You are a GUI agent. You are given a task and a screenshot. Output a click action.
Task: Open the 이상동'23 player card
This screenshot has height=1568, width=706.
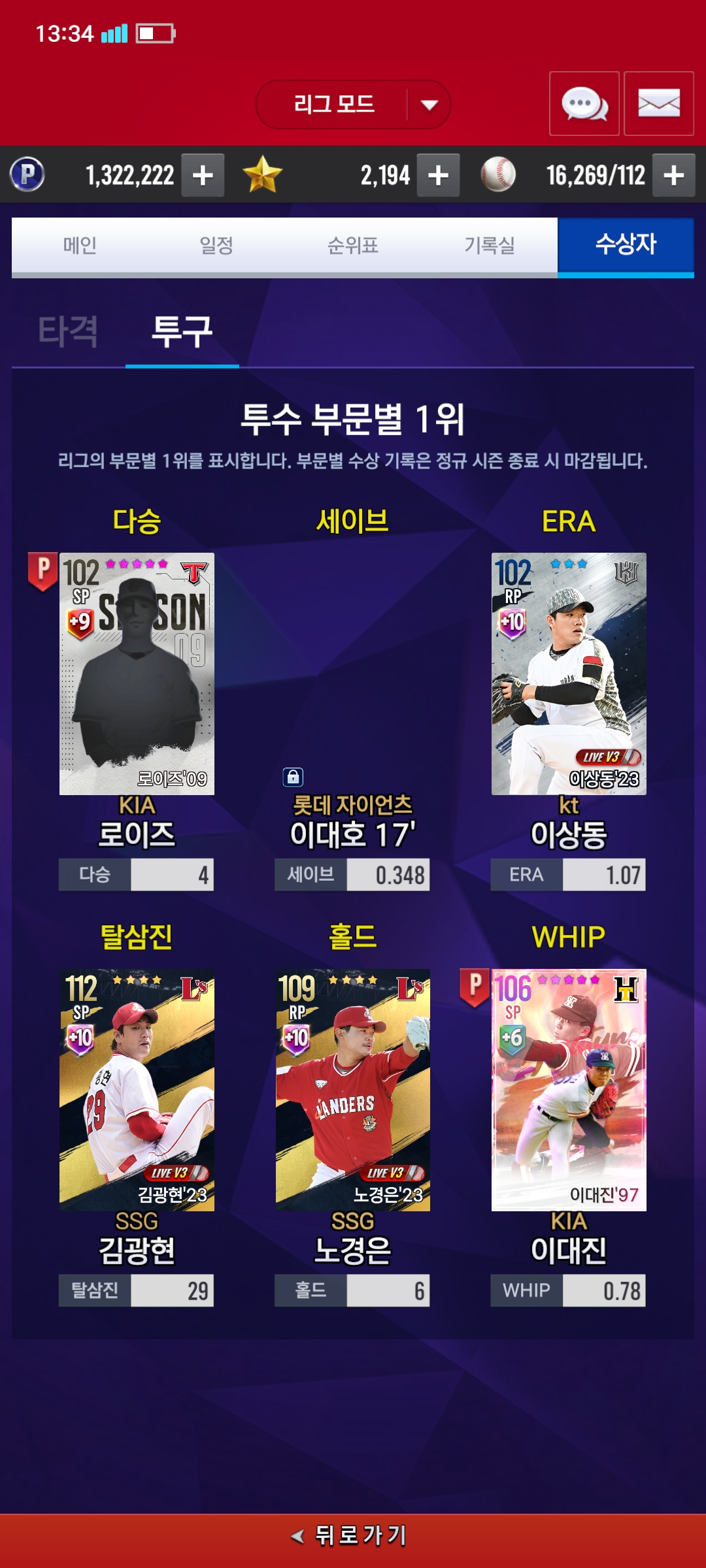pyautogui.click(x=569, y=674)
